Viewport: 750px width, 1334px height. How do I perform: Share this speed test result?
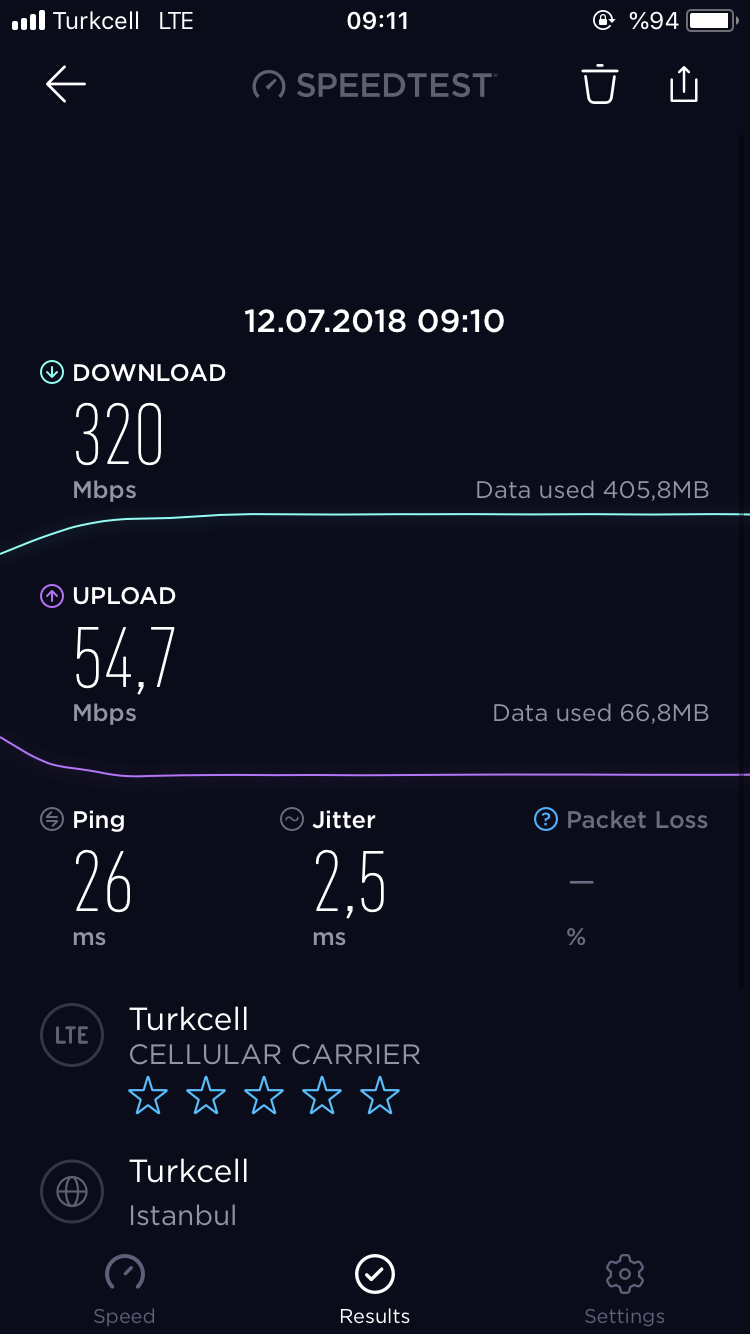tap(683, 84)
